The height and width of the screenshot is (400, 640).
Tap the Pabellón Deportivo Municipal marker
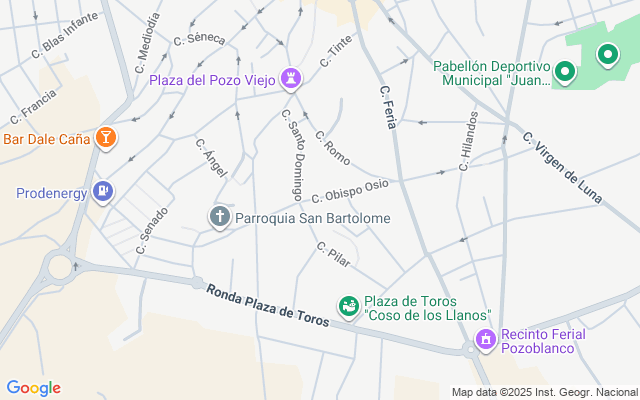[x=564, y=72]
